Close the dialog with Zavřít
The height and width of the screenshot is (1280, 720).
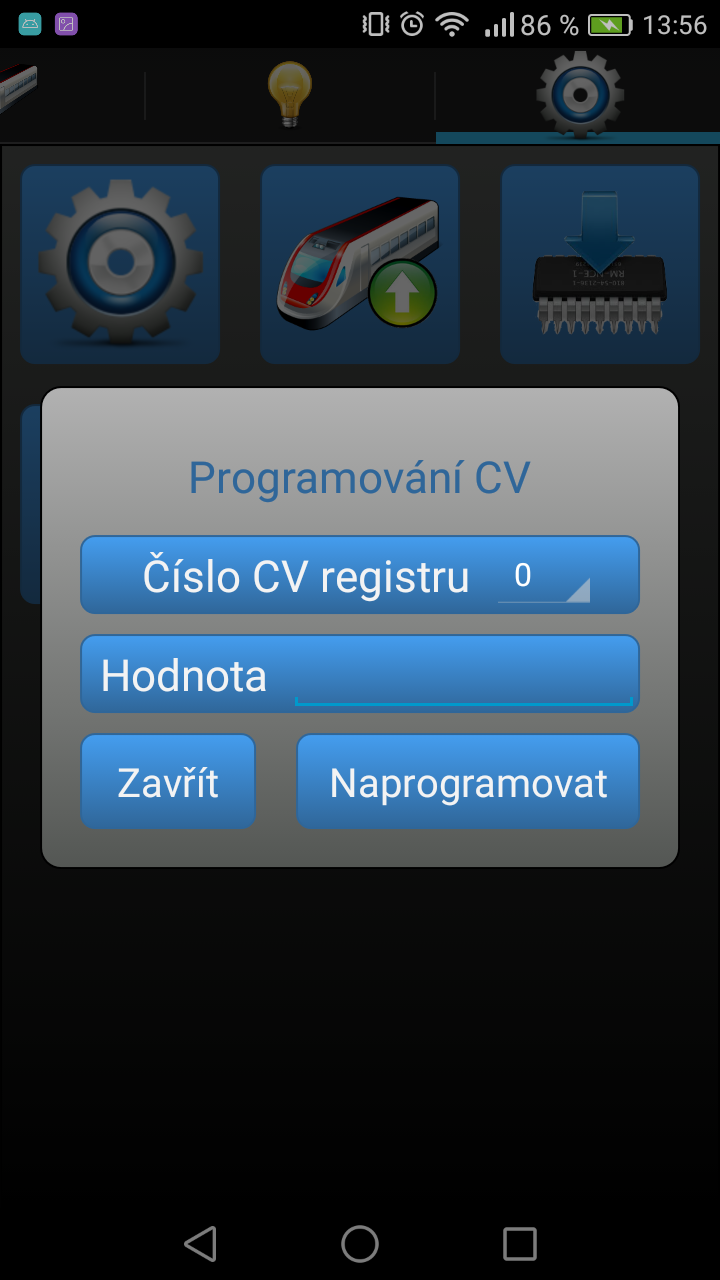tap(168, 782)
